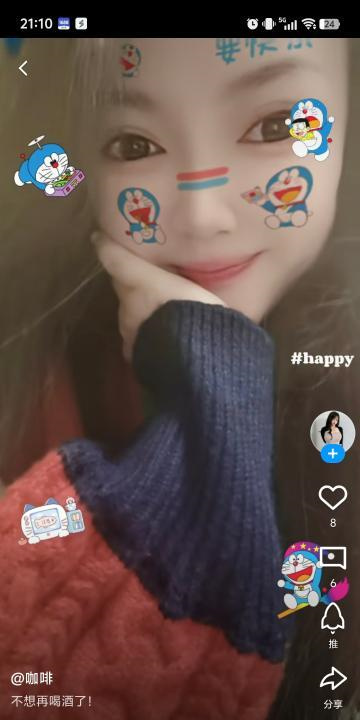Go back using the top-left arrow
The width and height of the screenshot is (360, 720).
click(x=23, y=68)
